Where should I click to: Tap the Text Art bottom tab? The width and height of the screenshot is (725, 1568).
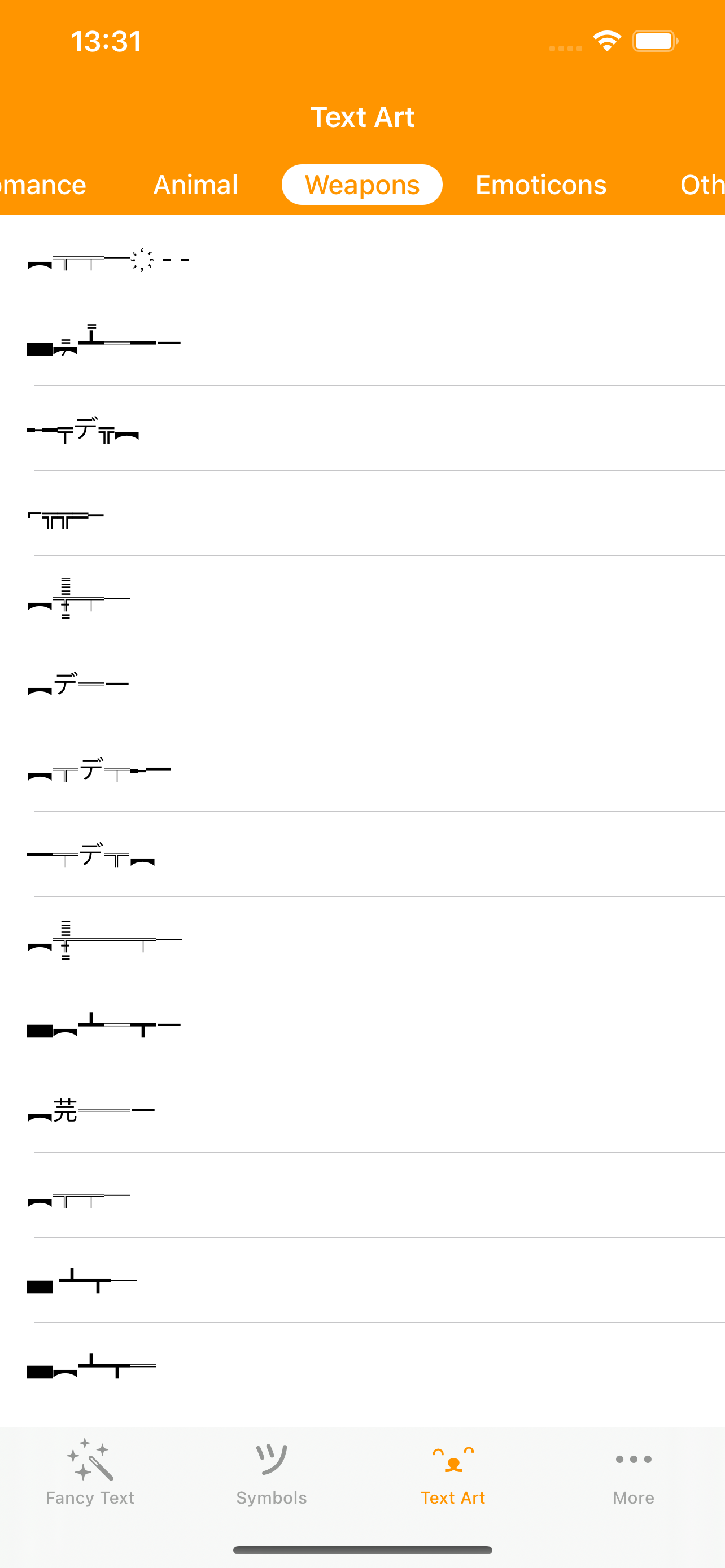[453, 1472]
